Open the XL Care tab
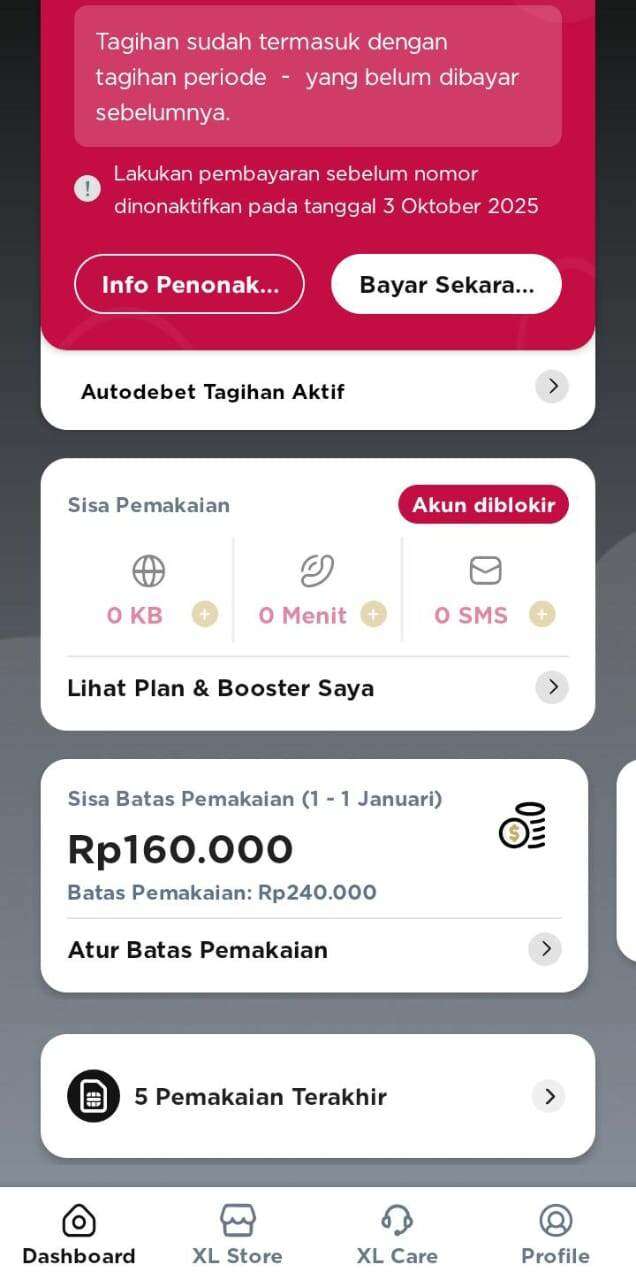Image resolution: width=636 pixels, height=1280 pixels. [397, 1234]
